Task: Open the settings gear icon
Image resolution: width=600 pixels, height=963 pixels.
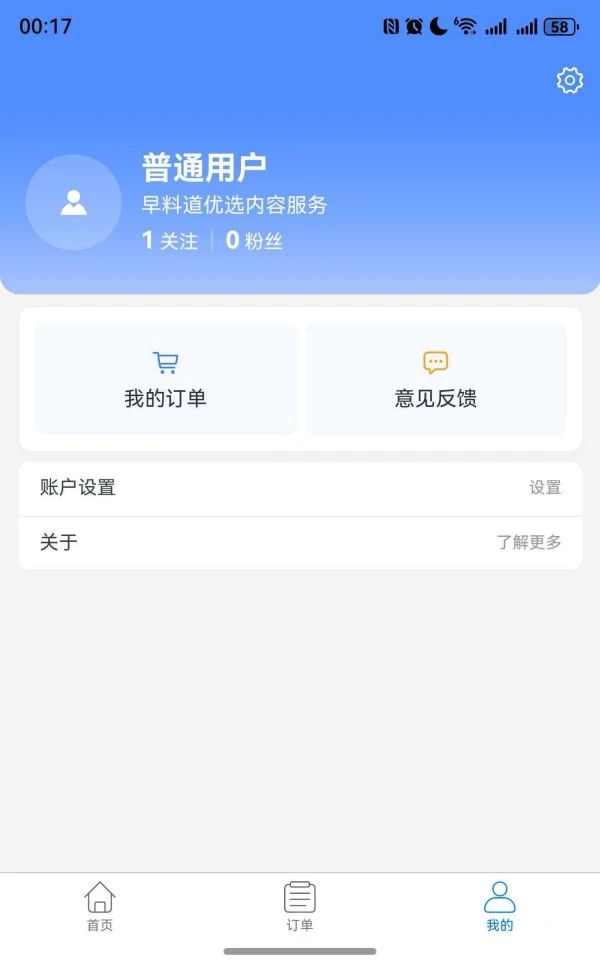Action: click(569, 81)
